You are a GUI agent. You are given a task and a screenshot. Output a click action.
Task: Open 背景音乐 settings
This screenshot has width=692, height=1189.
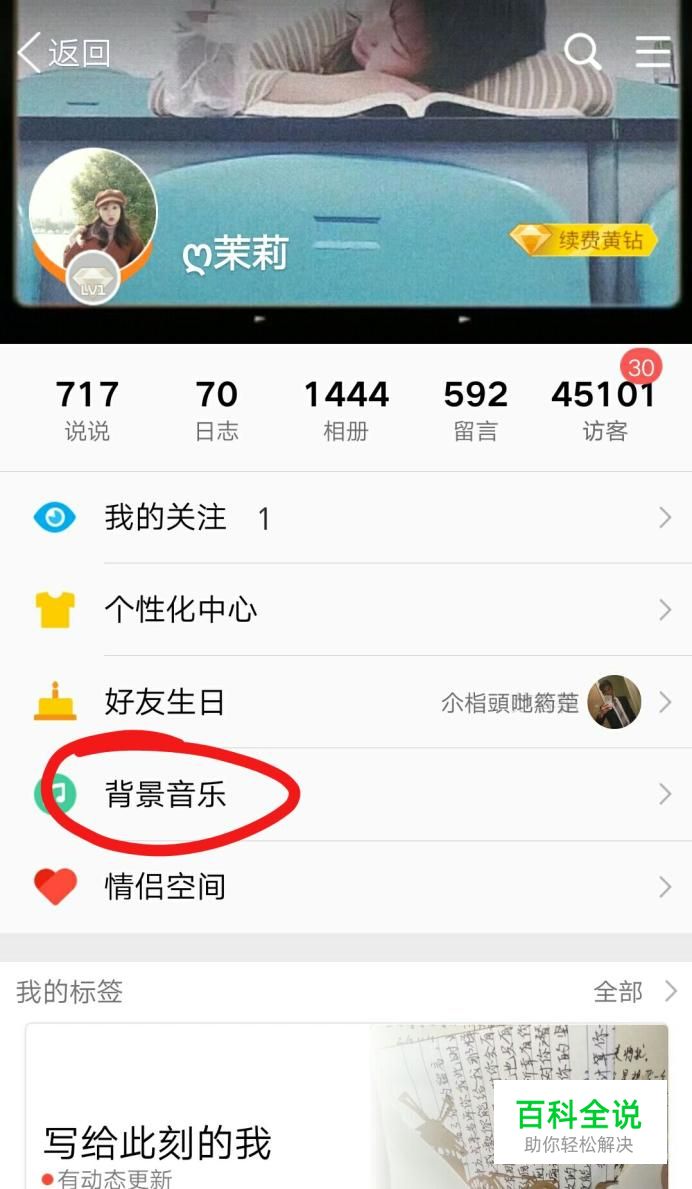click(x=346, y=795)
